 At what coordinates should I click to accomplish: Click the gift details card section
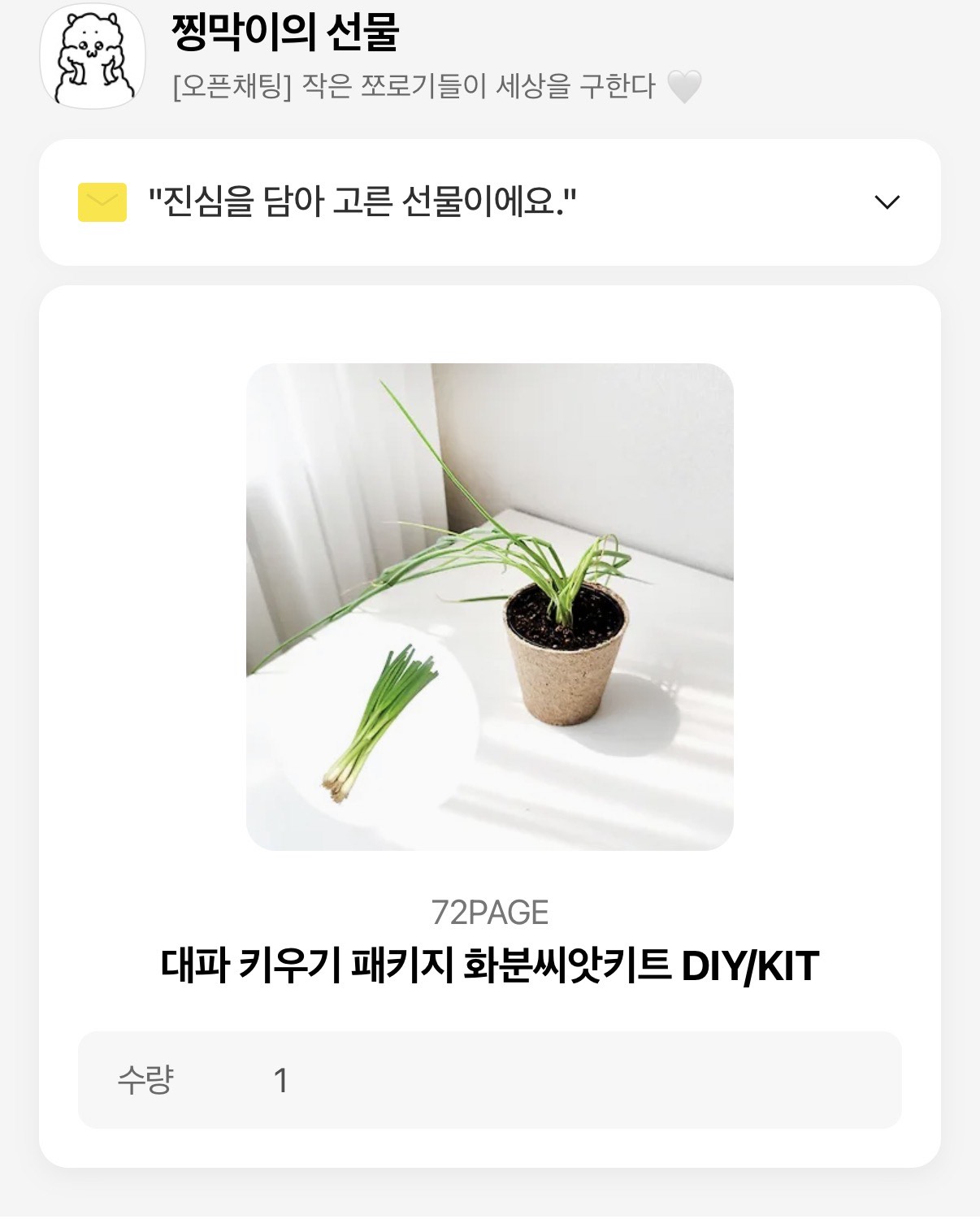490,731
